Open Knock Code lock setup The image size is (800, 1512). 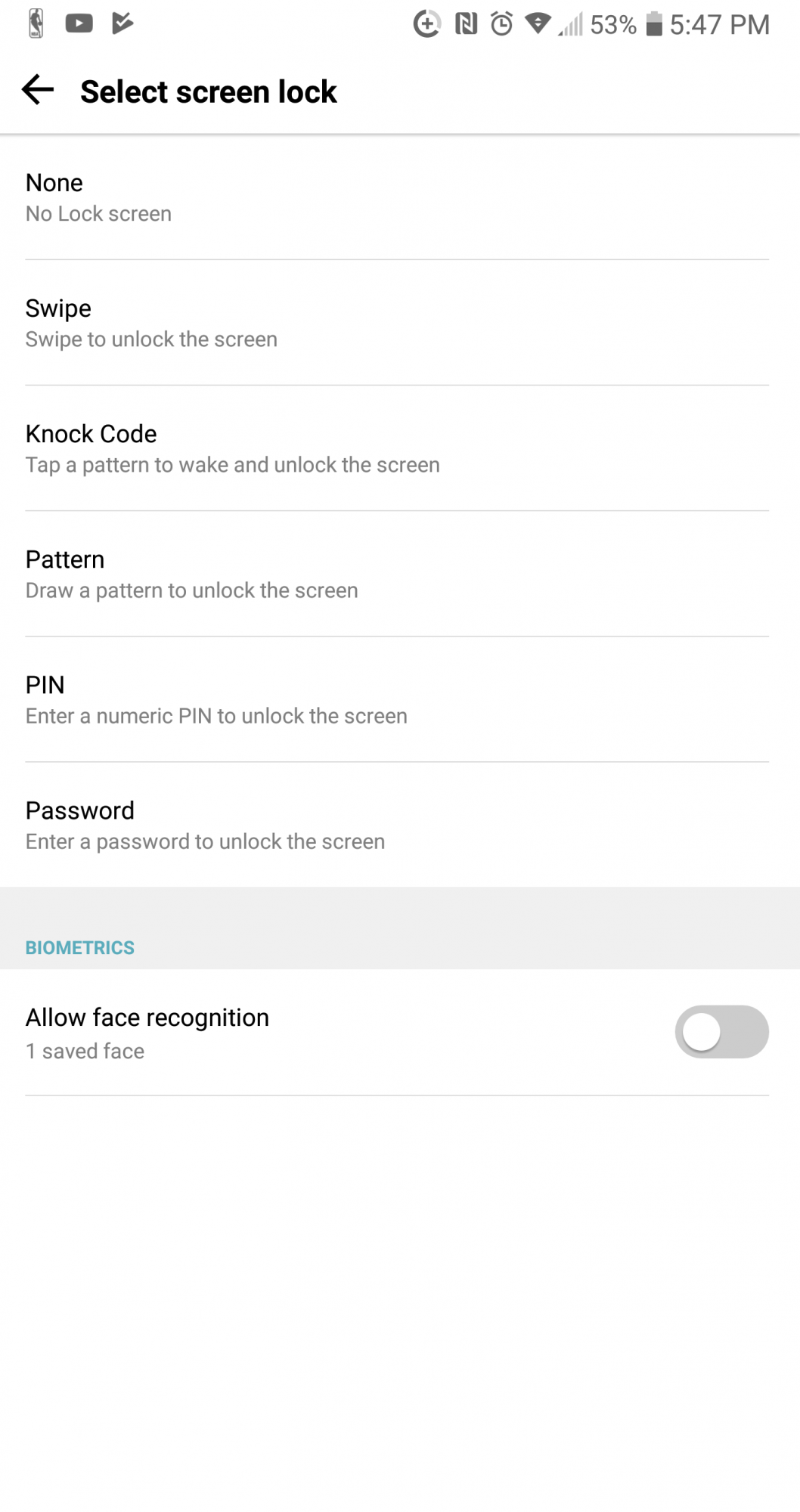(400, 448)
